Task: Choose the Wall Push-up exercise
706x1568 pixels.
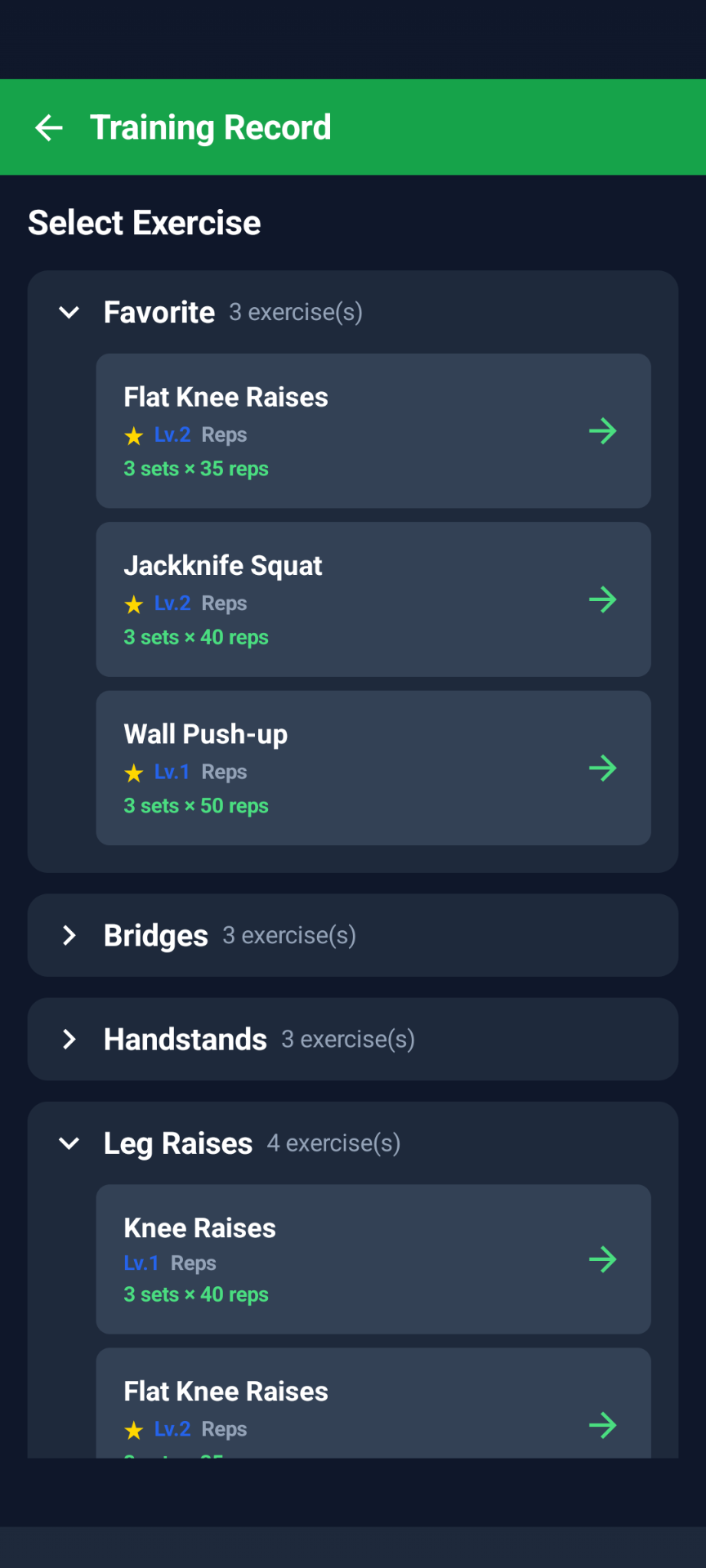Action: (x=373, y=768)
